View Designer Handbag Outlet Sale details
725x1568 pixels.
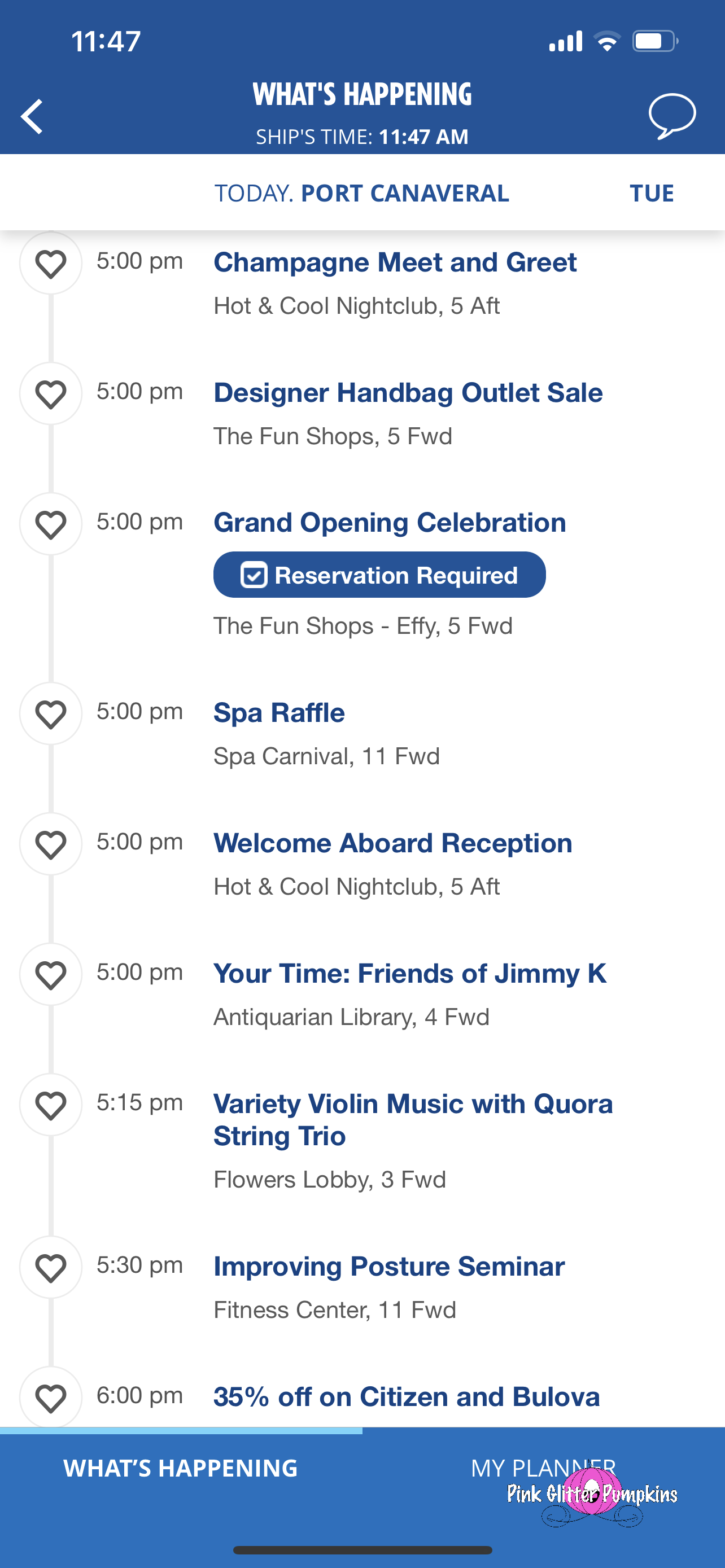pos(408,393)
